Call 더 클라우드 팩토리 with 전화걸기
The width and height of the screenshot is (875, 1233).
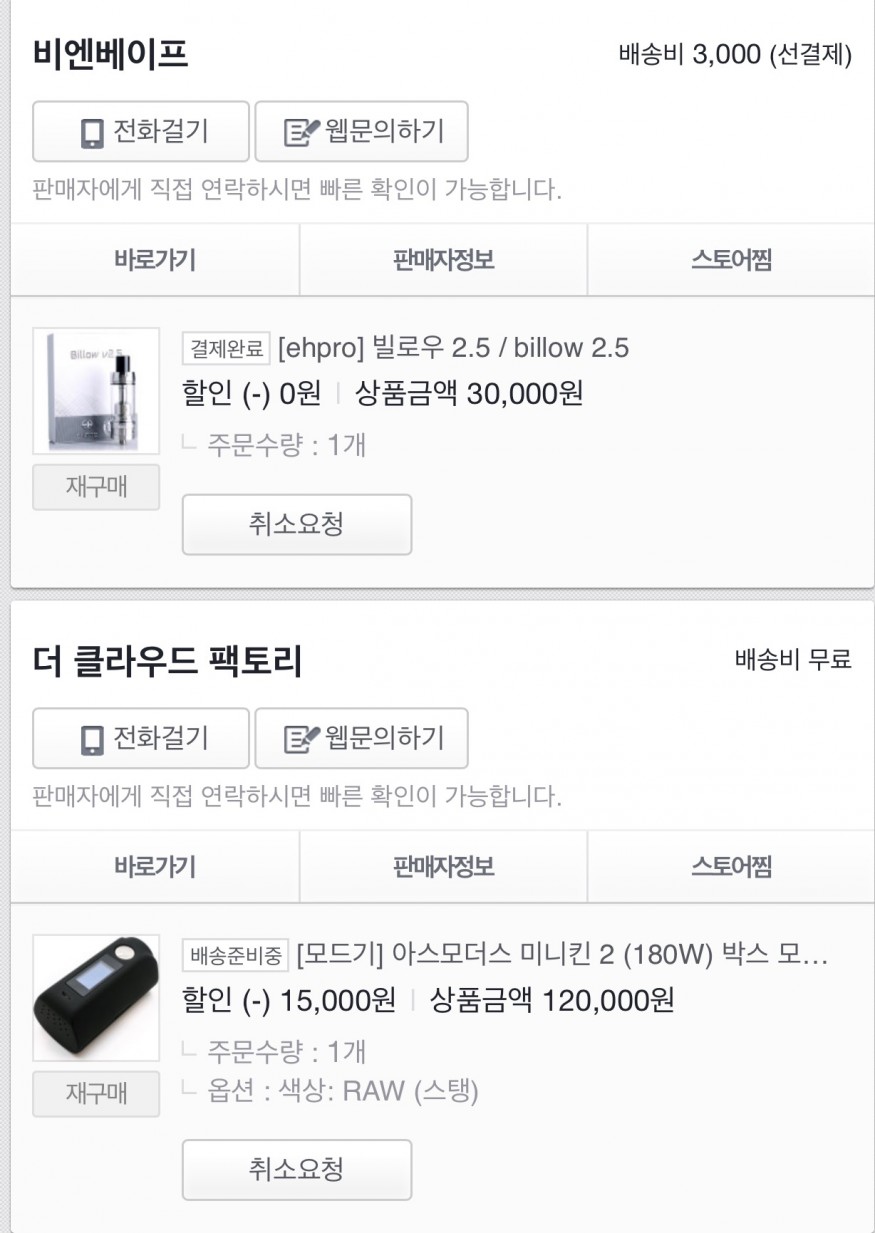pyautogui.click(x=140, y=739)
